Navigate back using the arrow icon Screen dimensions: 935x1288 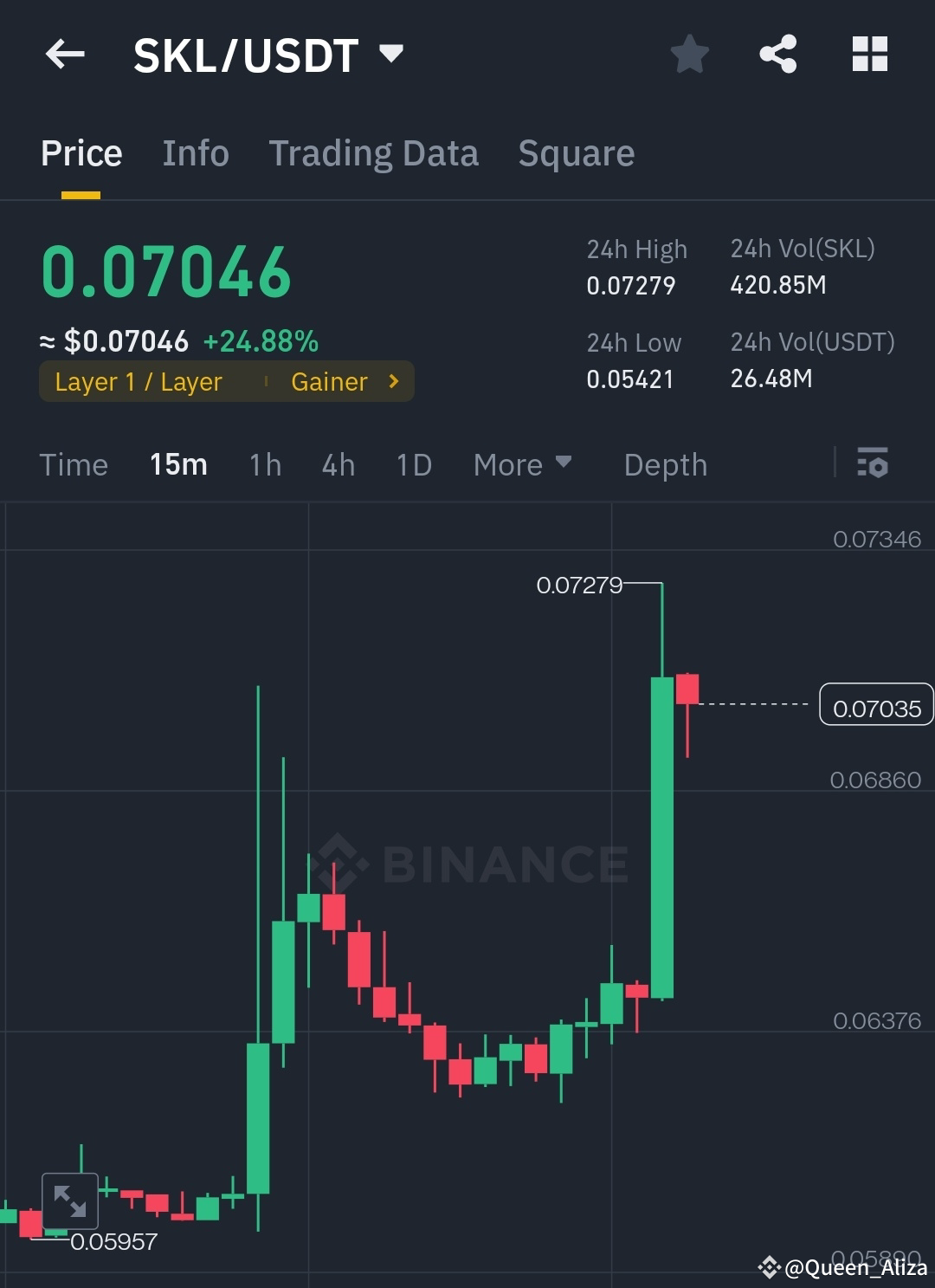coord(65,54)
